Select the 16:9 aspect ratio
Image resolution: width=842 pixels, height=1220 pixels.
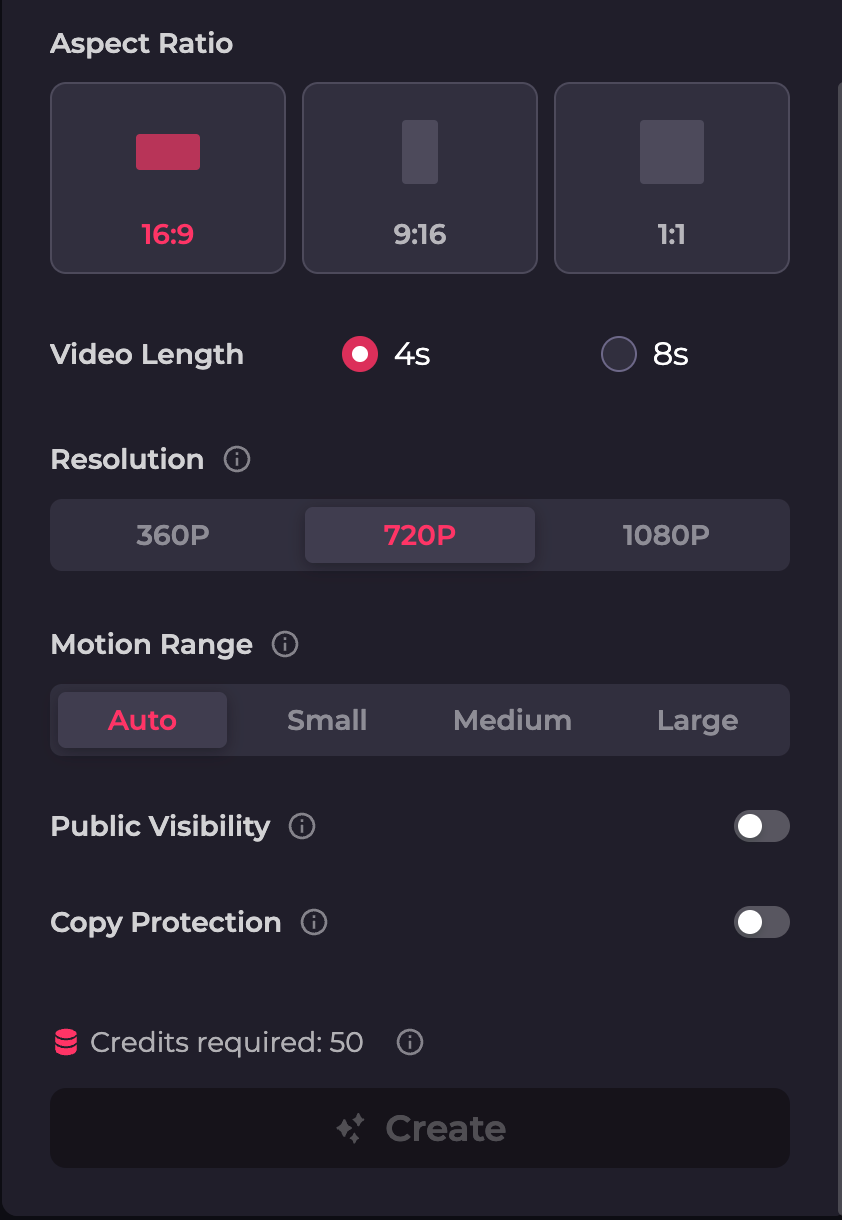point(168,178)
